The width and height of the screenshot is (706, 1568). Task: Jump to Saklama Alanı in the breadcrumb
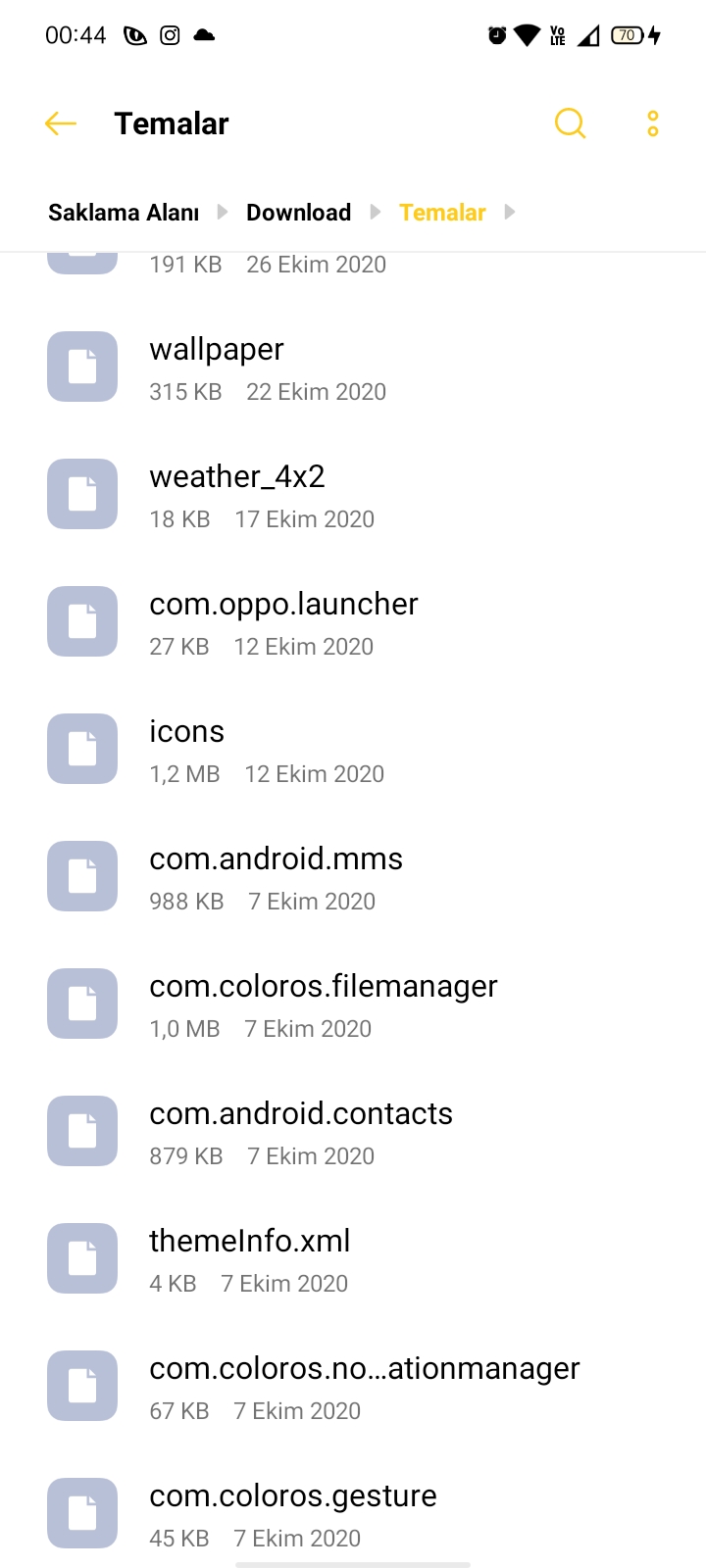coord(124,213)
